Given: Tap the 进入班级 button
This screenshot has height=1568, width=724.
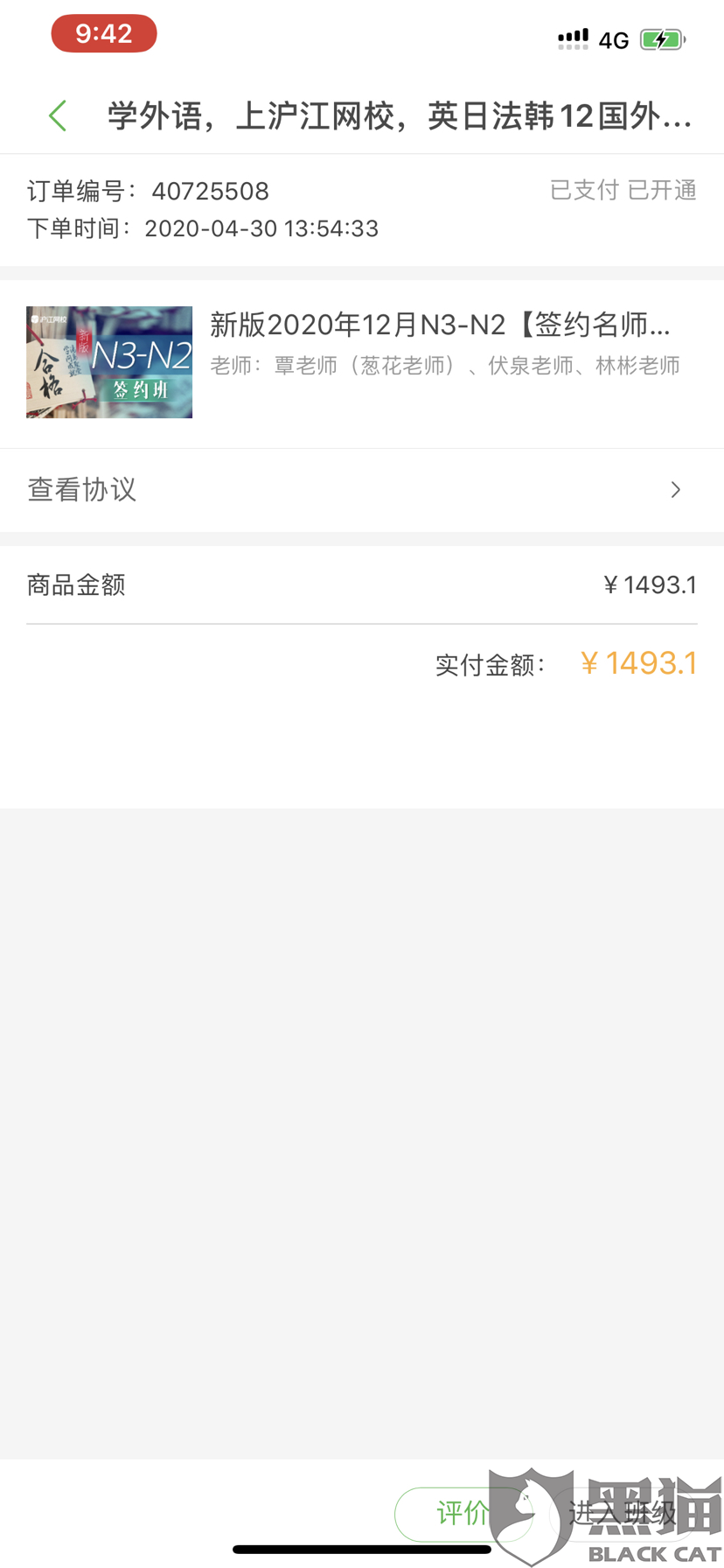Looking at the screenshot, I should point(622,1513).
